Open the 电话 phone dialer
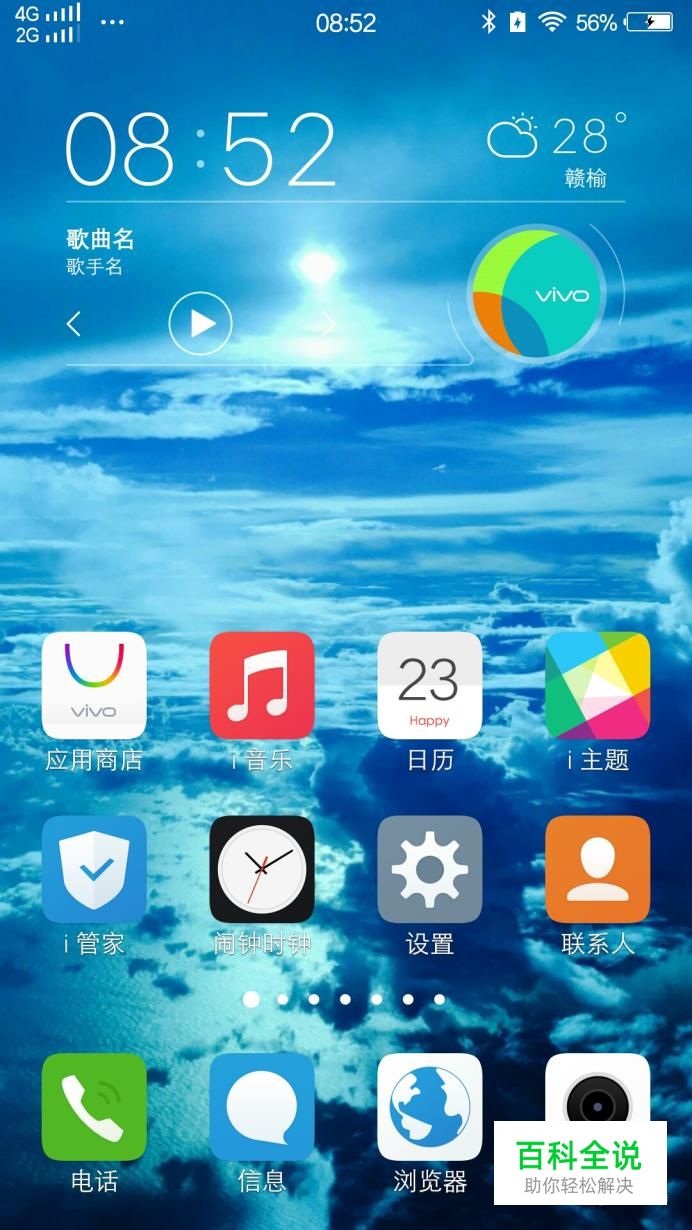 pos(94,1106)
